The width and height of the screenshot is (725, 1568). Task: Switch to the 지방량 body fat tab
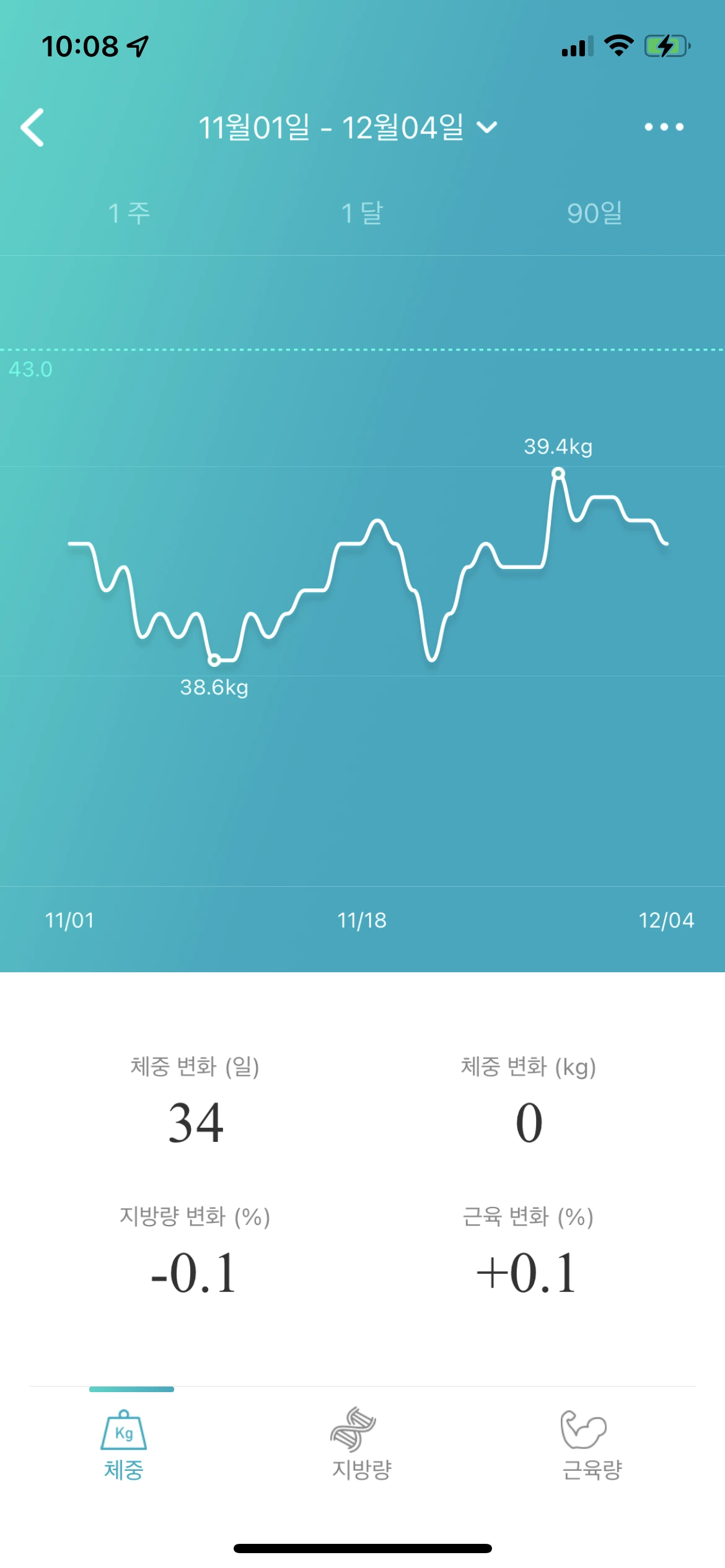362,1444
